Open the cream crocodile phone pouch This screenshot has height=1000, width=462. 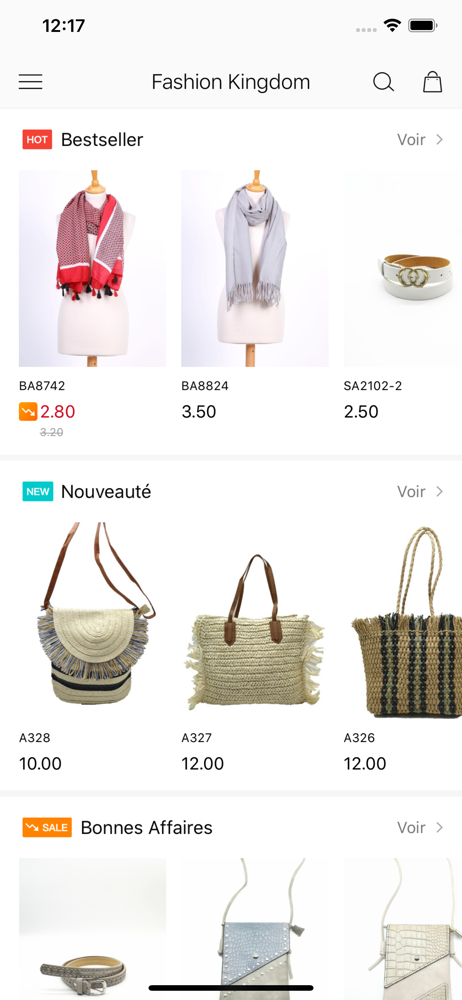coord(403,929)
